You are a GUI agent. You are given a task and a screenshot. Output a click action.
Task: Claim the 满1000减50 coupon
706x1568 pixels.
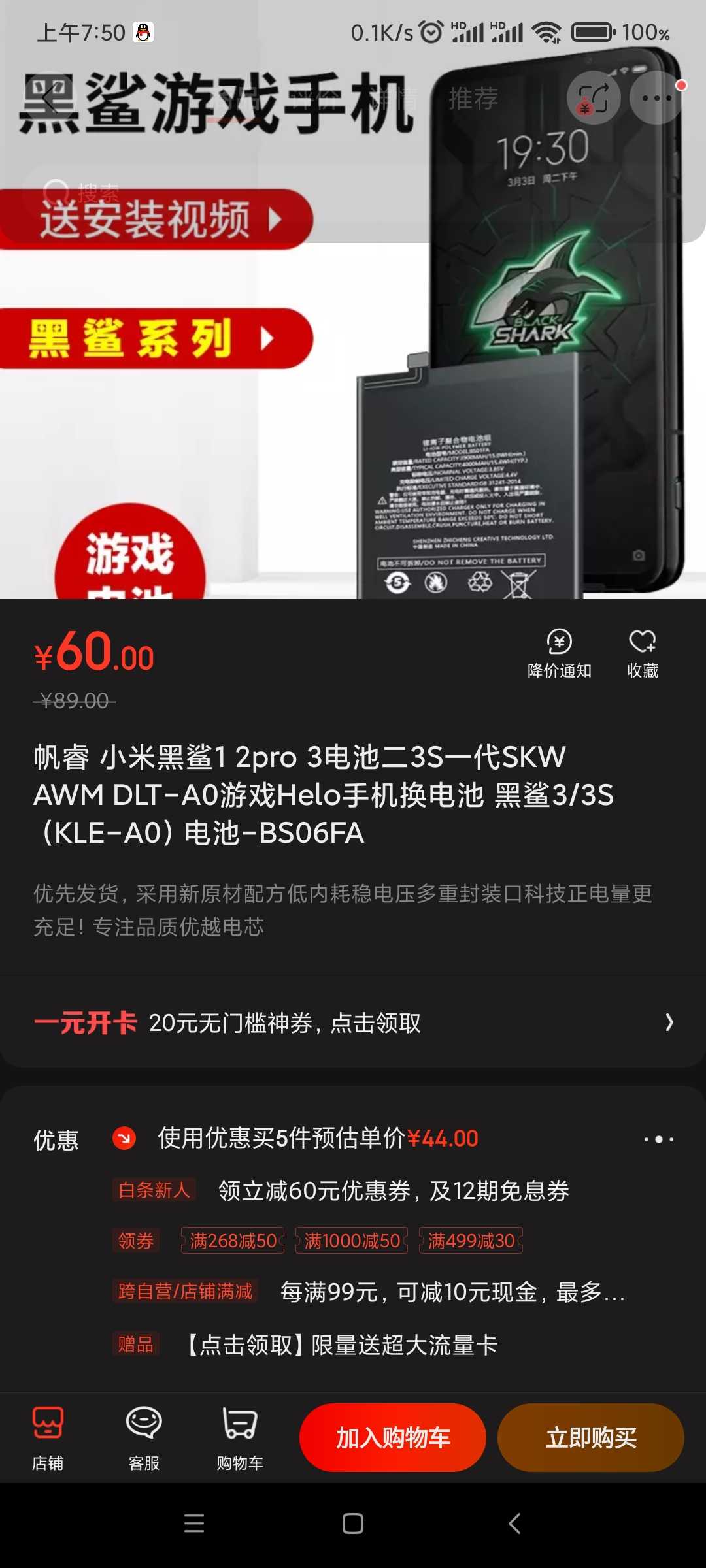[x=352, y=1241]
